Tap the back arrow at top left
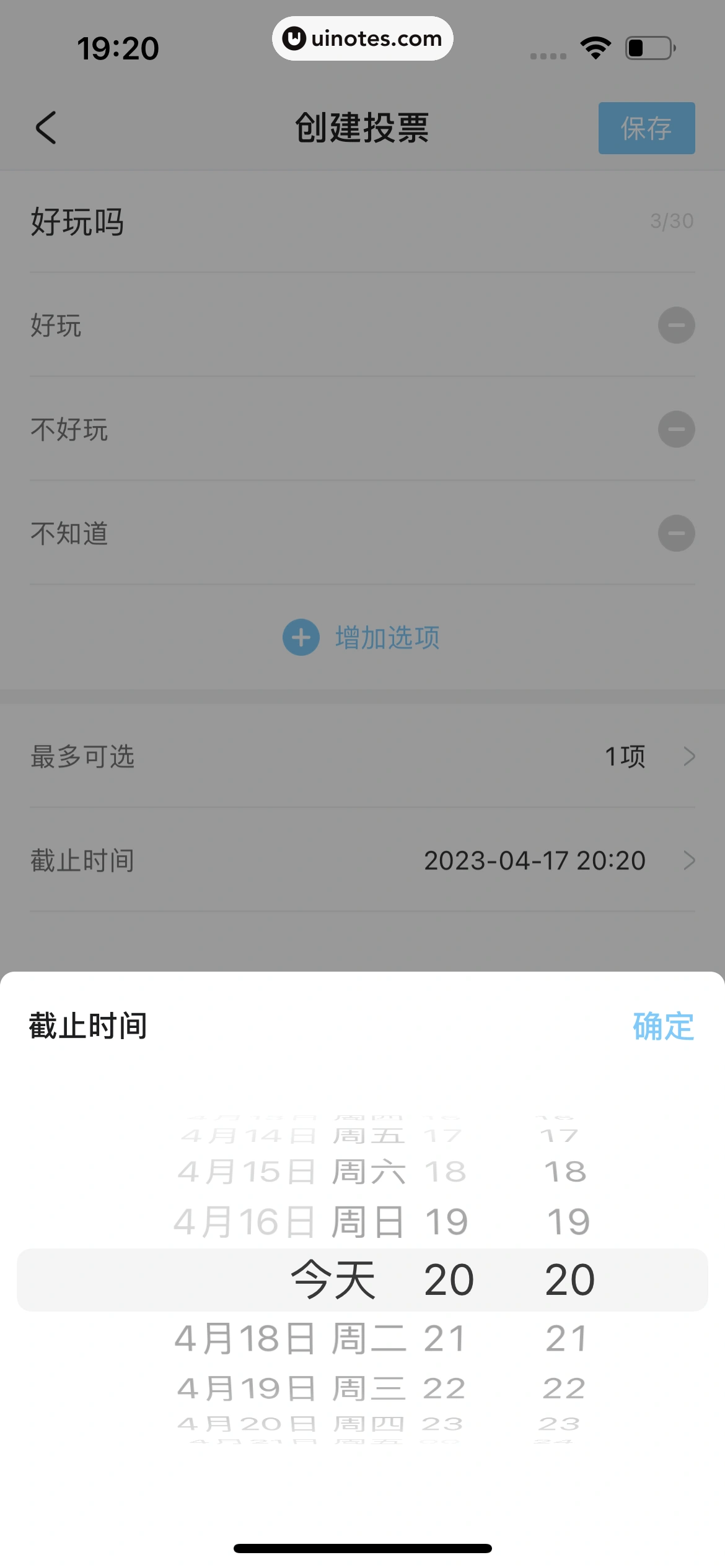 tap(45, 128)
